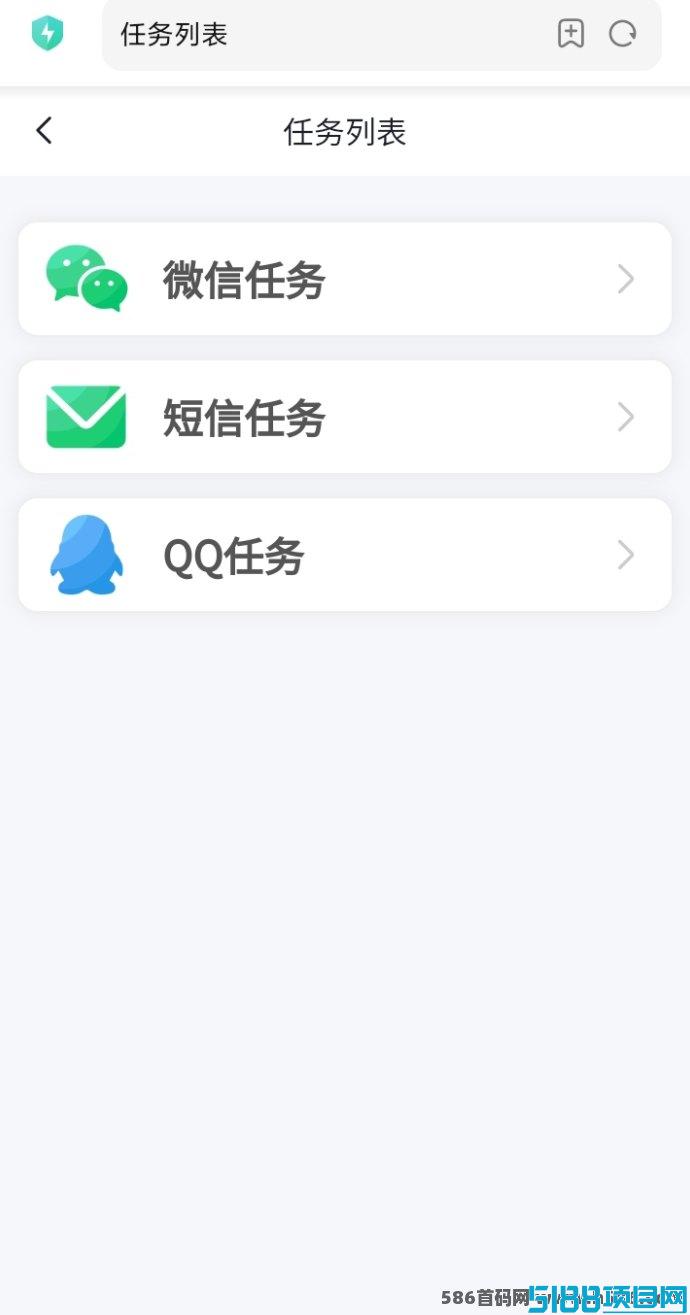The width and height of the screenshot is (690, 1315).
Task: Add this page to bookmarks
Action: 571,34
